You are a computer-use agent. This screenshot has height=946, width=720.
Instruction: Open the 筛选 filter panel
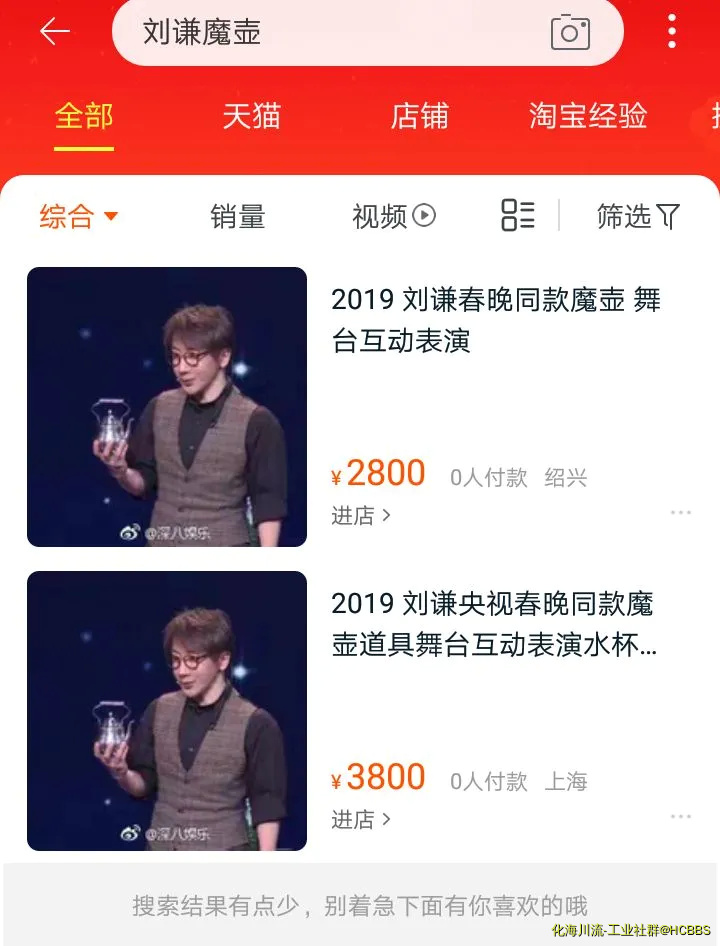638,216
